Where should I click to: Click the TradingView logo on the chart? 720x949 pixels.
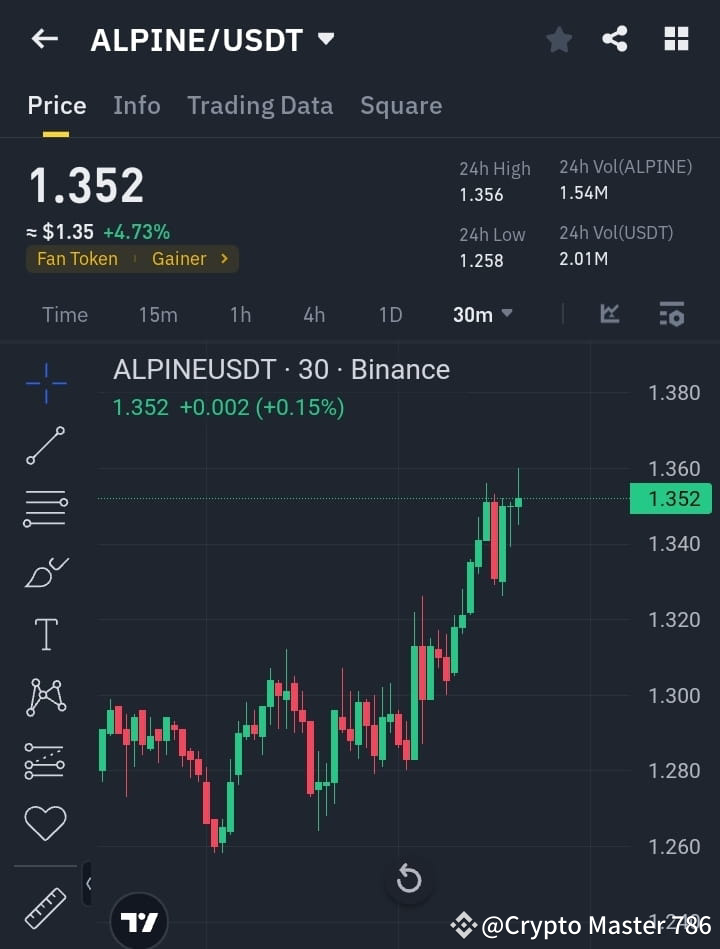click(138, 921)
